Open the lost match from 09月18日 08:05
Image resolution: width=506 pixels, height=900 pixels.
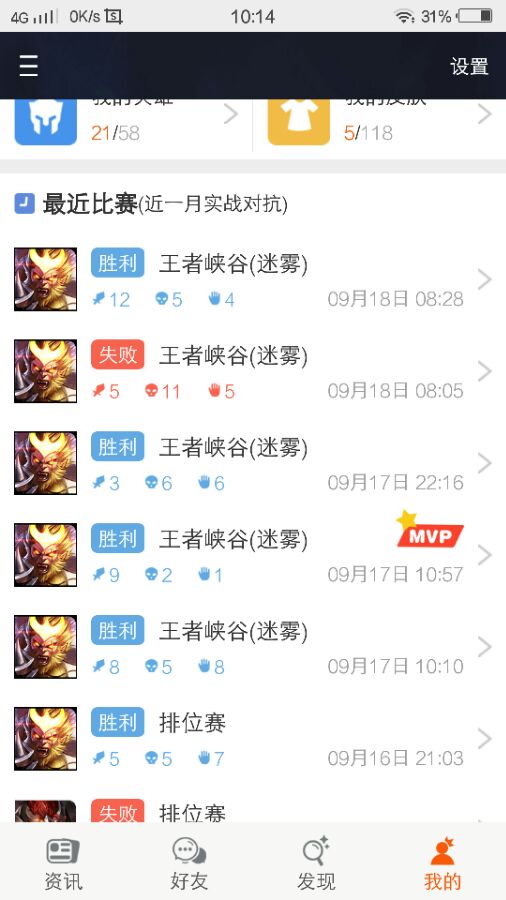pyautogui.click(x=253, y=371)
